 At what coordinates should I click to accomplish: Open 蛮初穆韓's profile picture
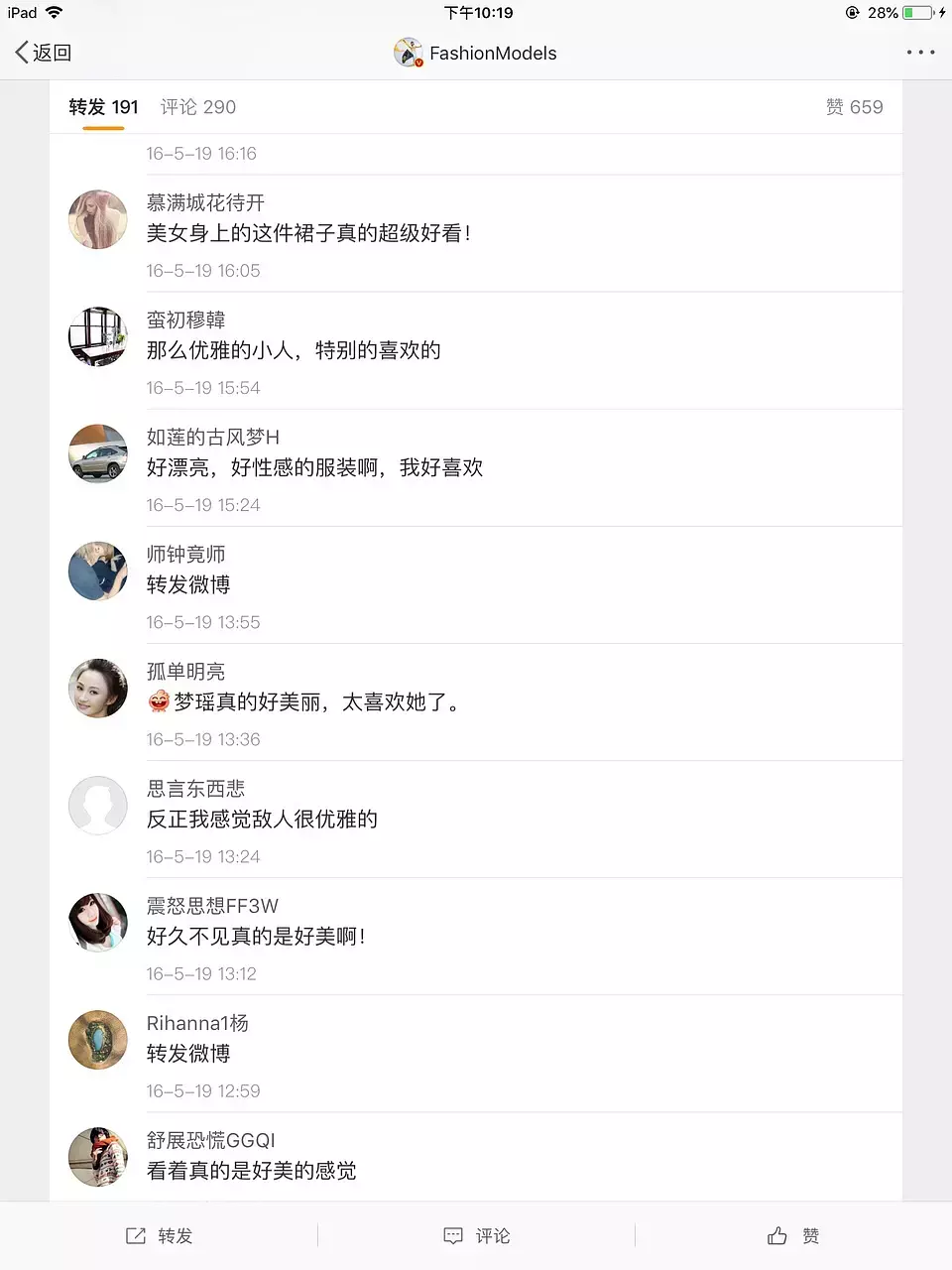[x=98, y=336]
